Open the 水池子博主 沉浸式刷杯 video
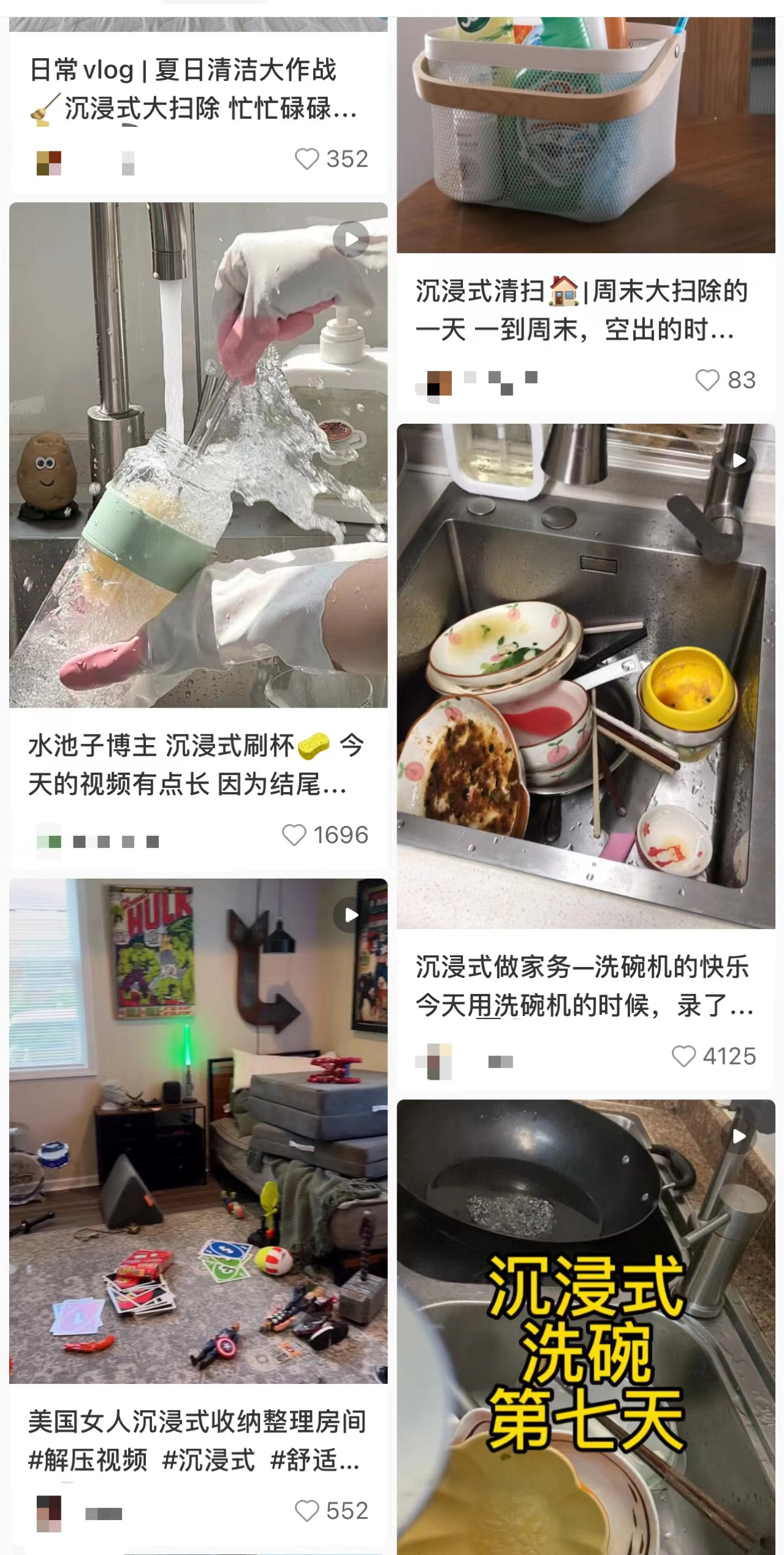The image size is (784, 1555). coord(198,455)
